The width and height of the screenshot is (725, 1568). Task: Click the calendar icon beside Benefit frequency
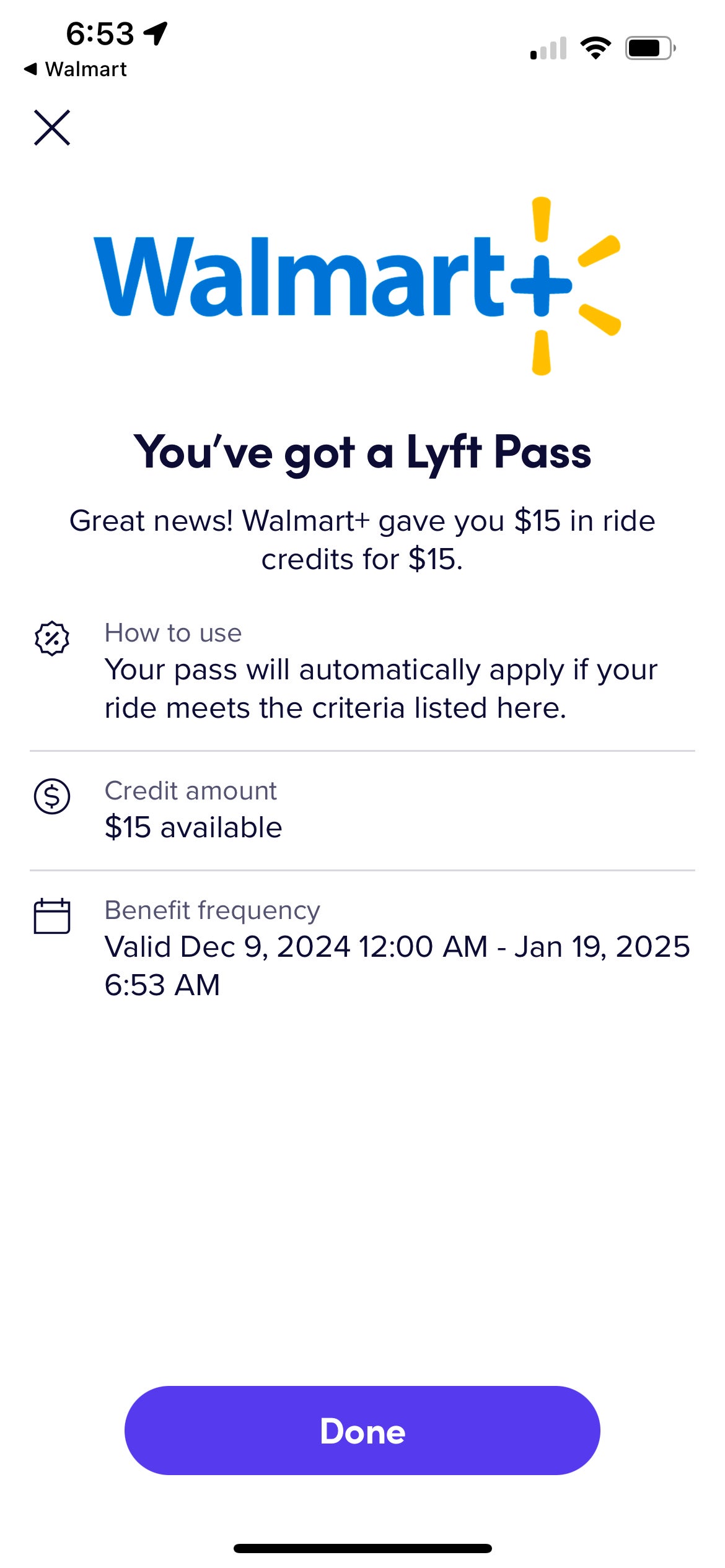click(x=53, y=924)
